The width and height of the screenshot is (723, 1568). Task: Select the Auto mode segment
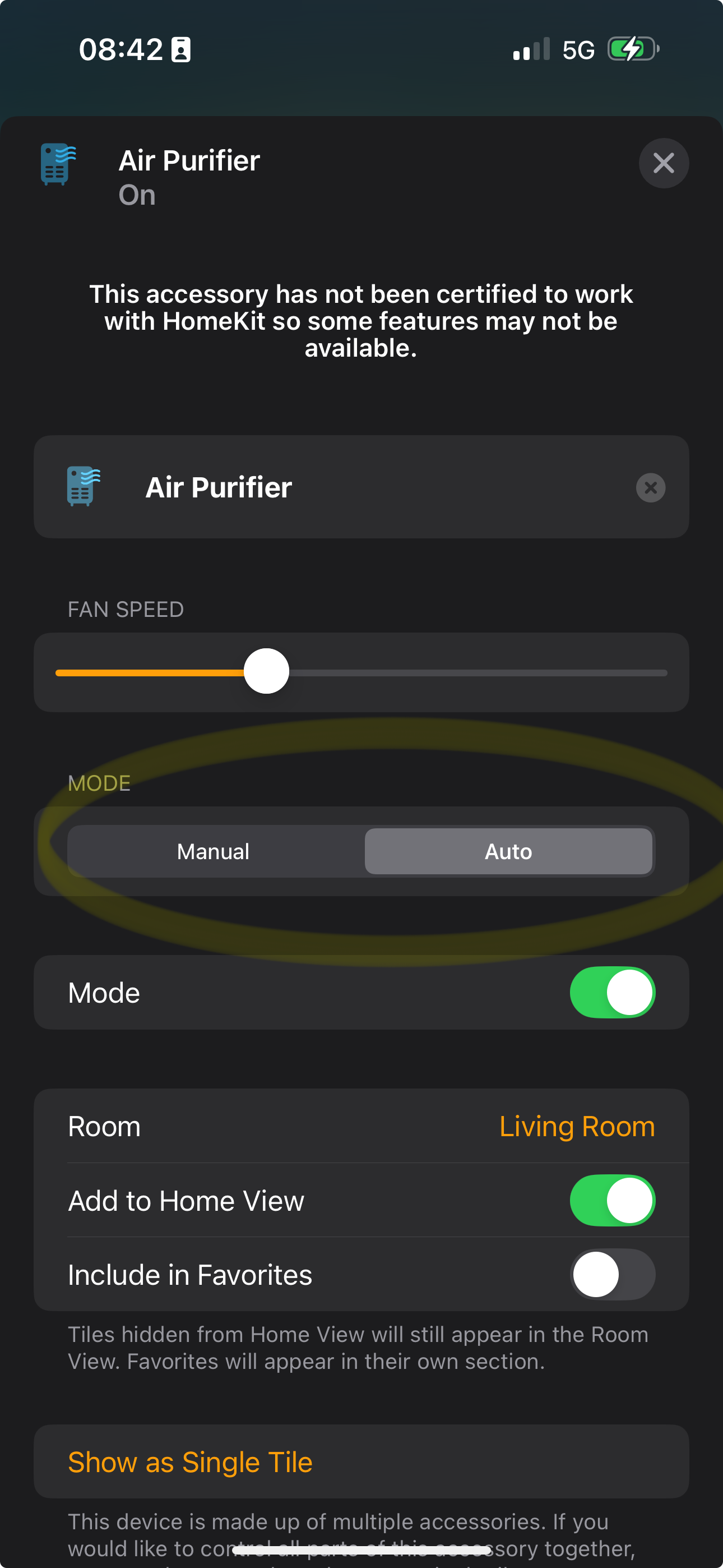[x=508, y=851]
